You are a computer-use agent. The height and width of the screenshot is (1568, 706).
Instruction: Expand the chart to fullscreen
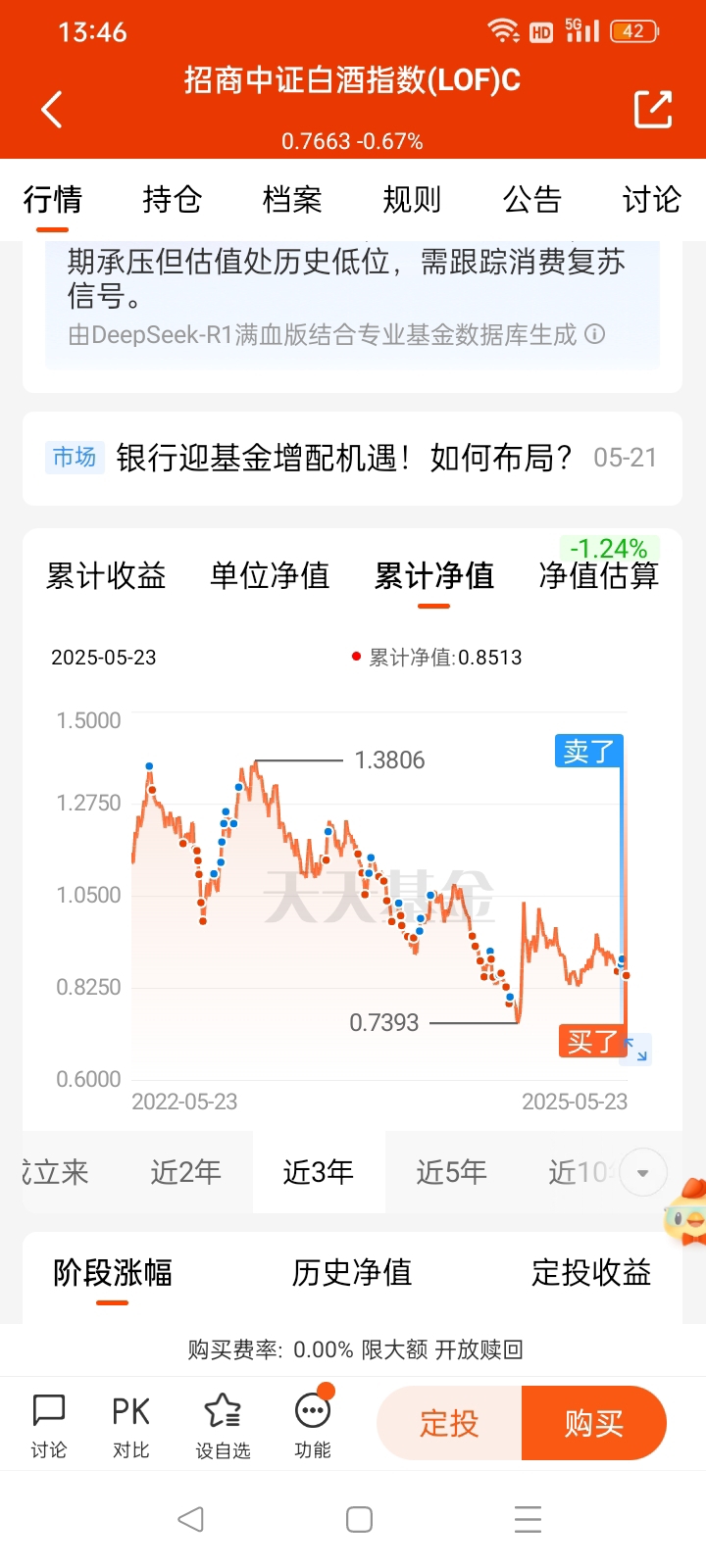point(636,1049)
